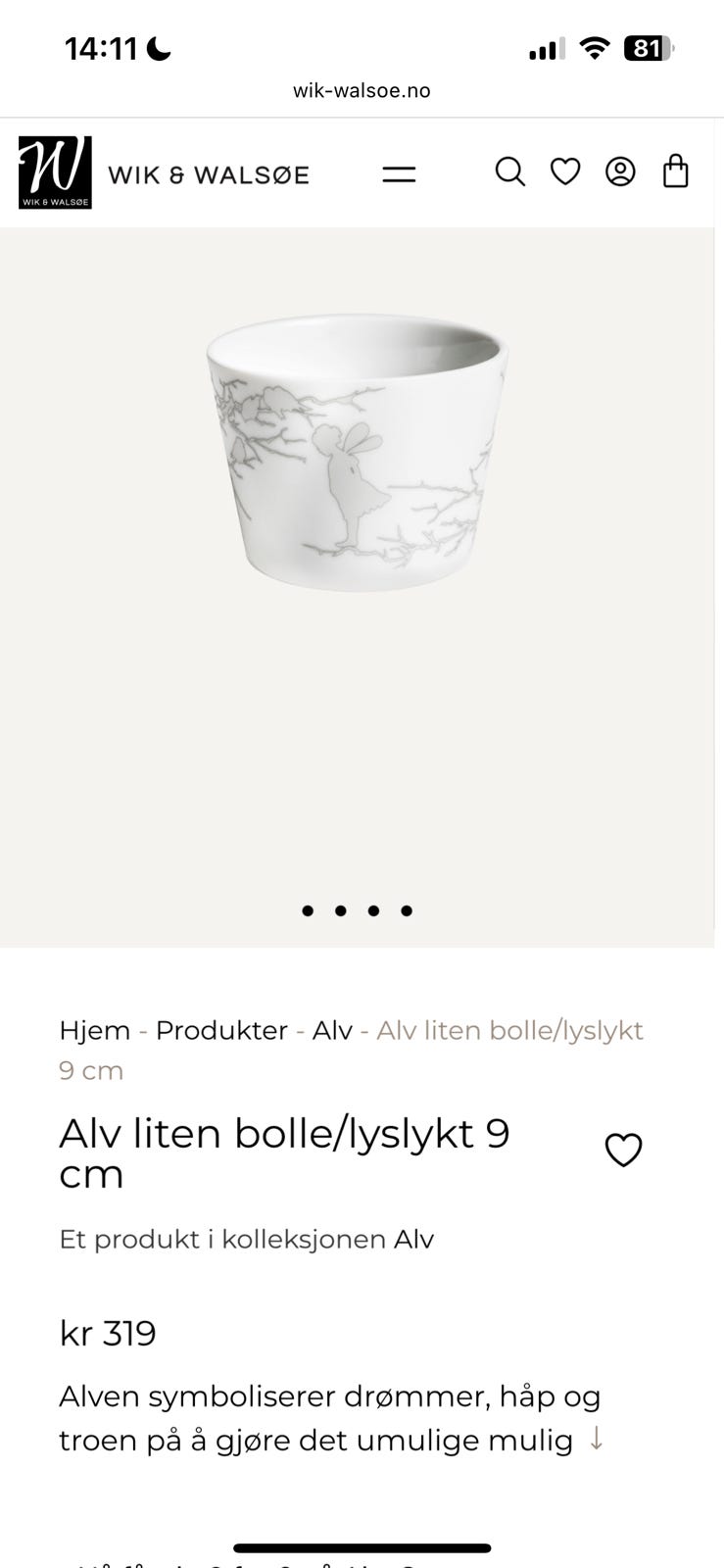Viewport: 724px width, 1568px height.
Task: Open the shopping bag icon
Action: click(675, 172)
